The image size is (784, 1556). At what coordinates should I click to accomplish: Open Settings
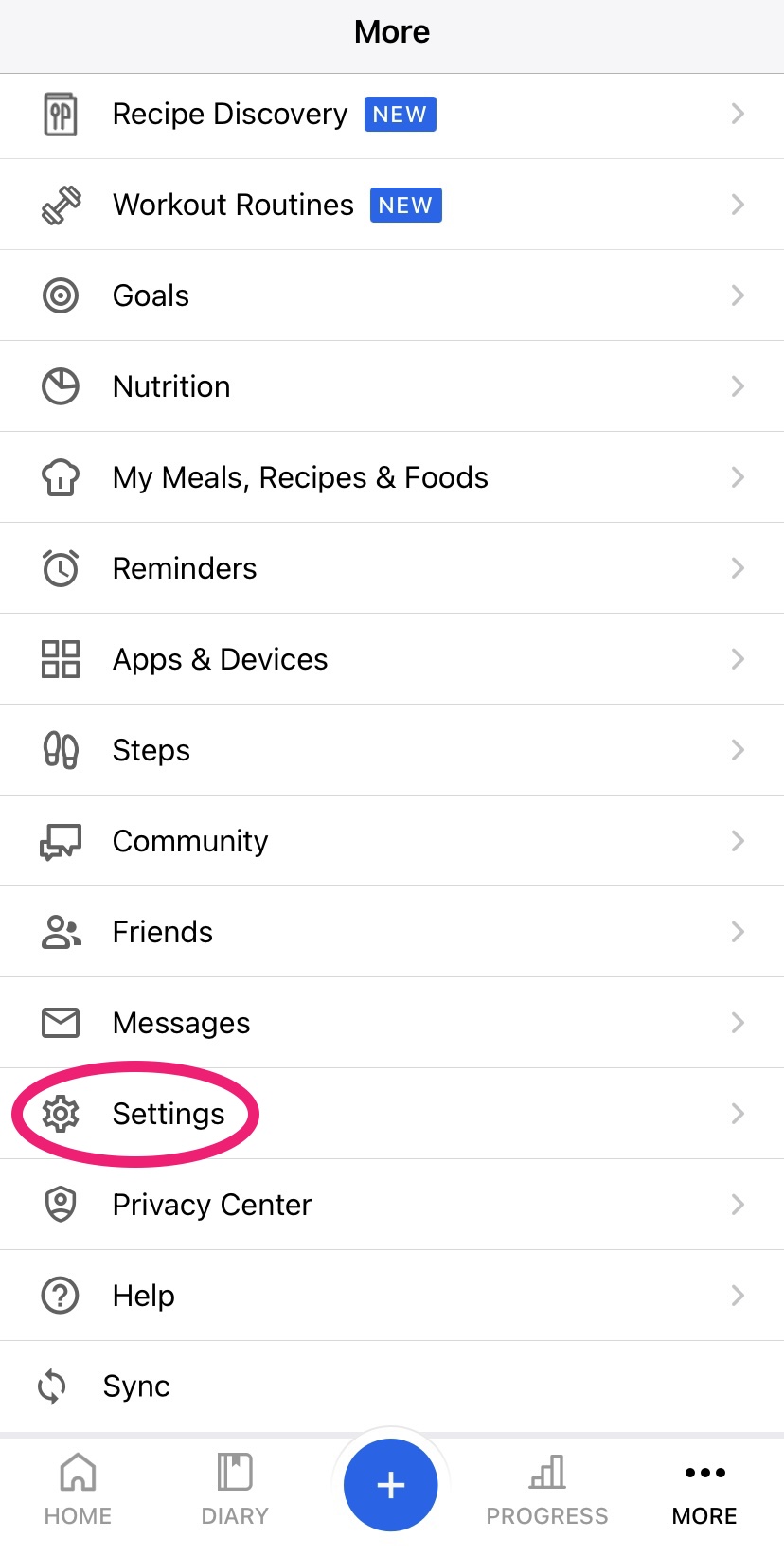click(x=392, y=1114)
